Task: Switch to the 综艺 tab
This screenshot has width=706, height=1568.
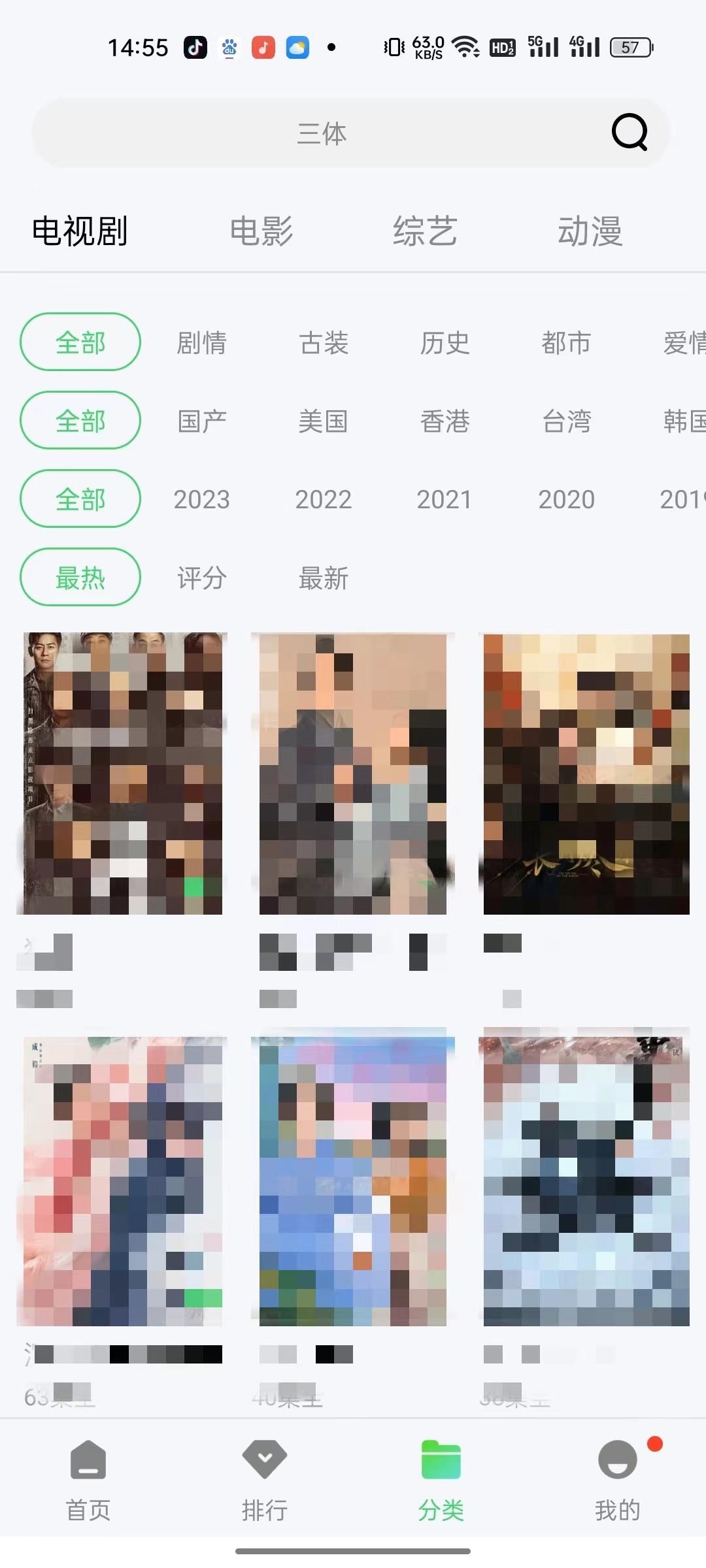Action: click(x=425, y=231)
